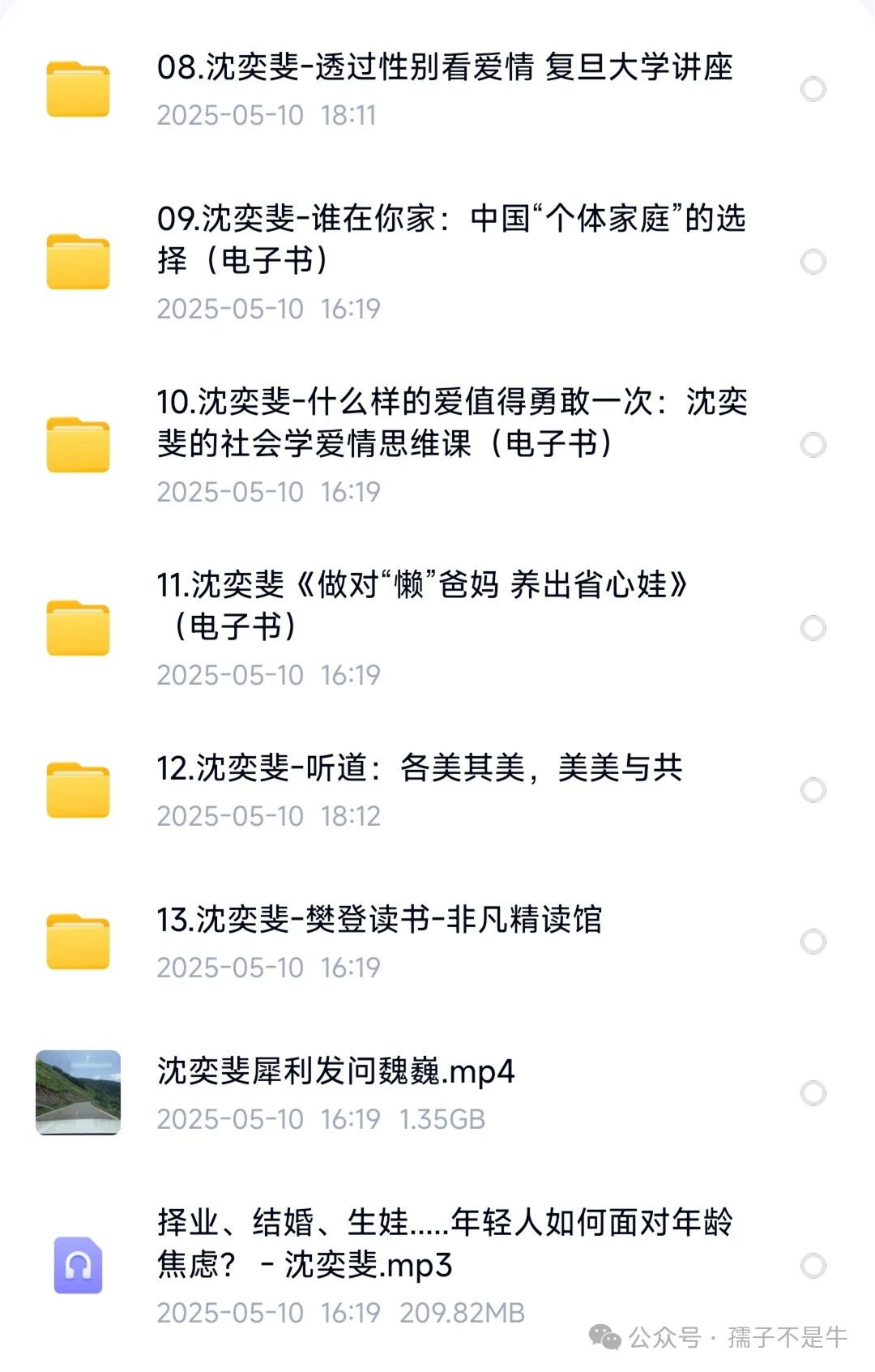Open folder 10 社会学爱情思维课 folder icon

tap(79, 443)
